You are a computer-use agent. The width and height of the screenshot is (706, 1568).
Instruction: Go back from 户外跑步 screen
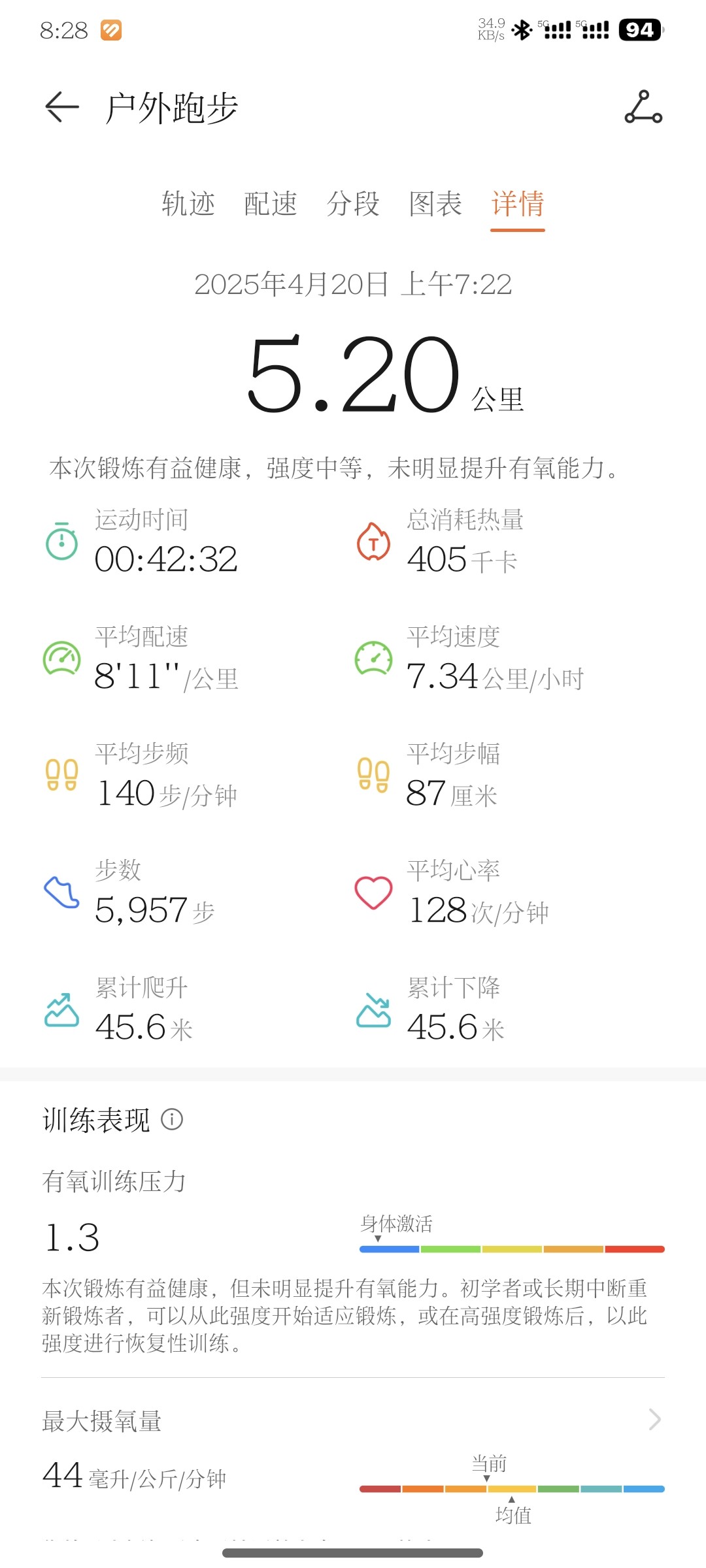[62, 107]
